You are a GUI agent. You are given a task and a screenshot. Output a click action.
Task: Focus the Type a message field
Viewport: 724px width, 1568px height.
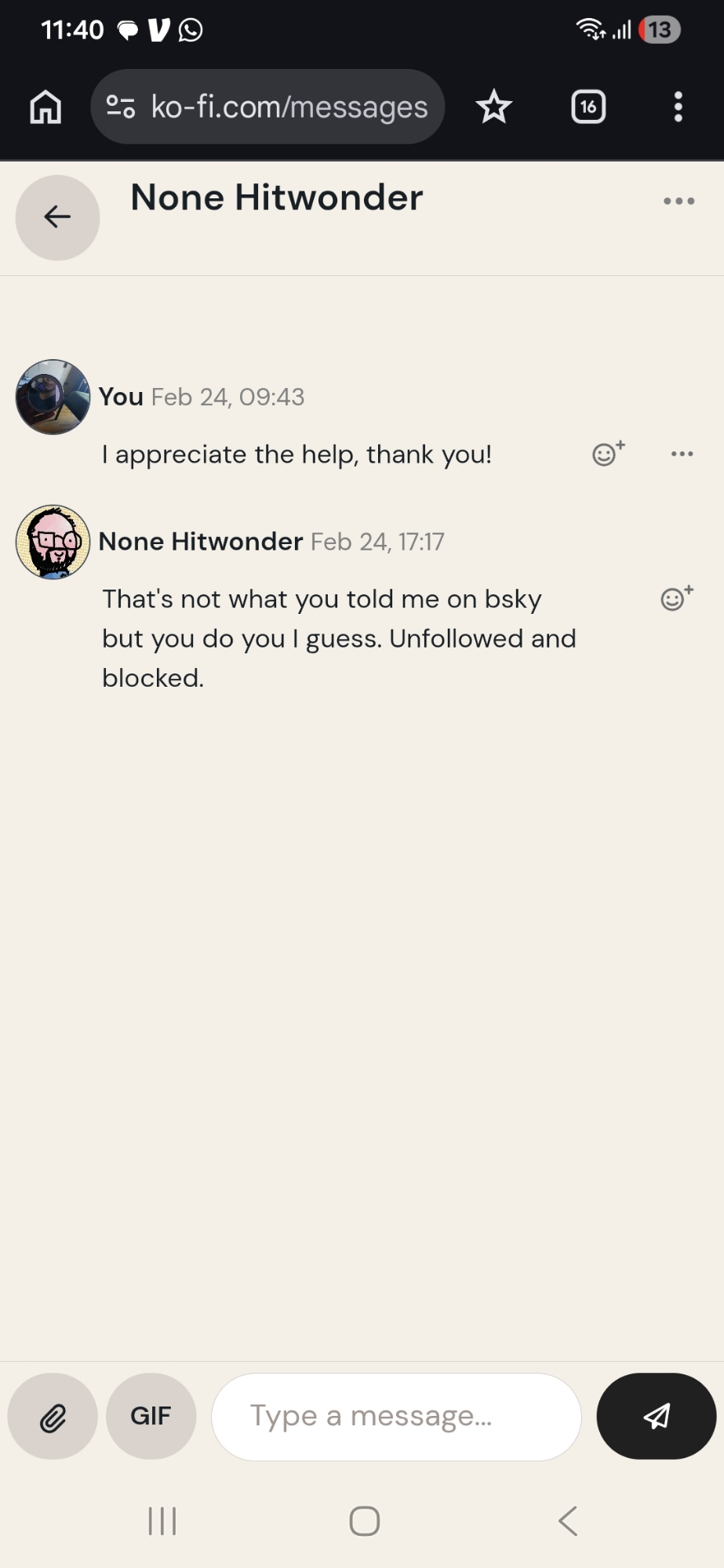[396, 1417]
